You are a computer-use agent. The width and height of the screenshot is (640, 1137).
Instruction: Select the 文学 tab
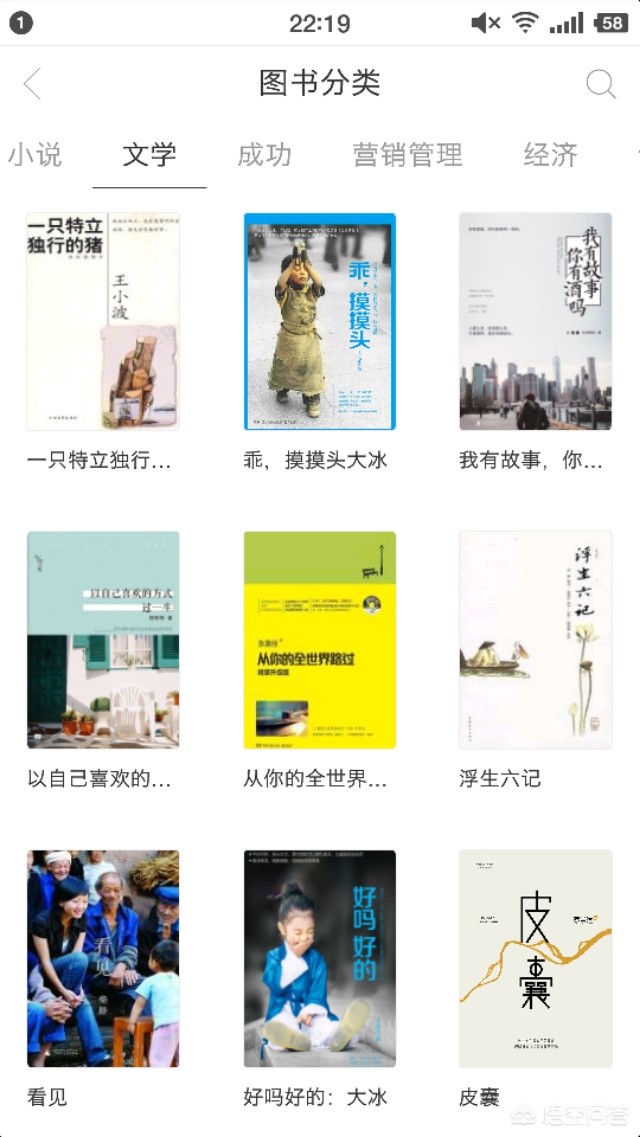pyautogui.click(x=150, y=155)
